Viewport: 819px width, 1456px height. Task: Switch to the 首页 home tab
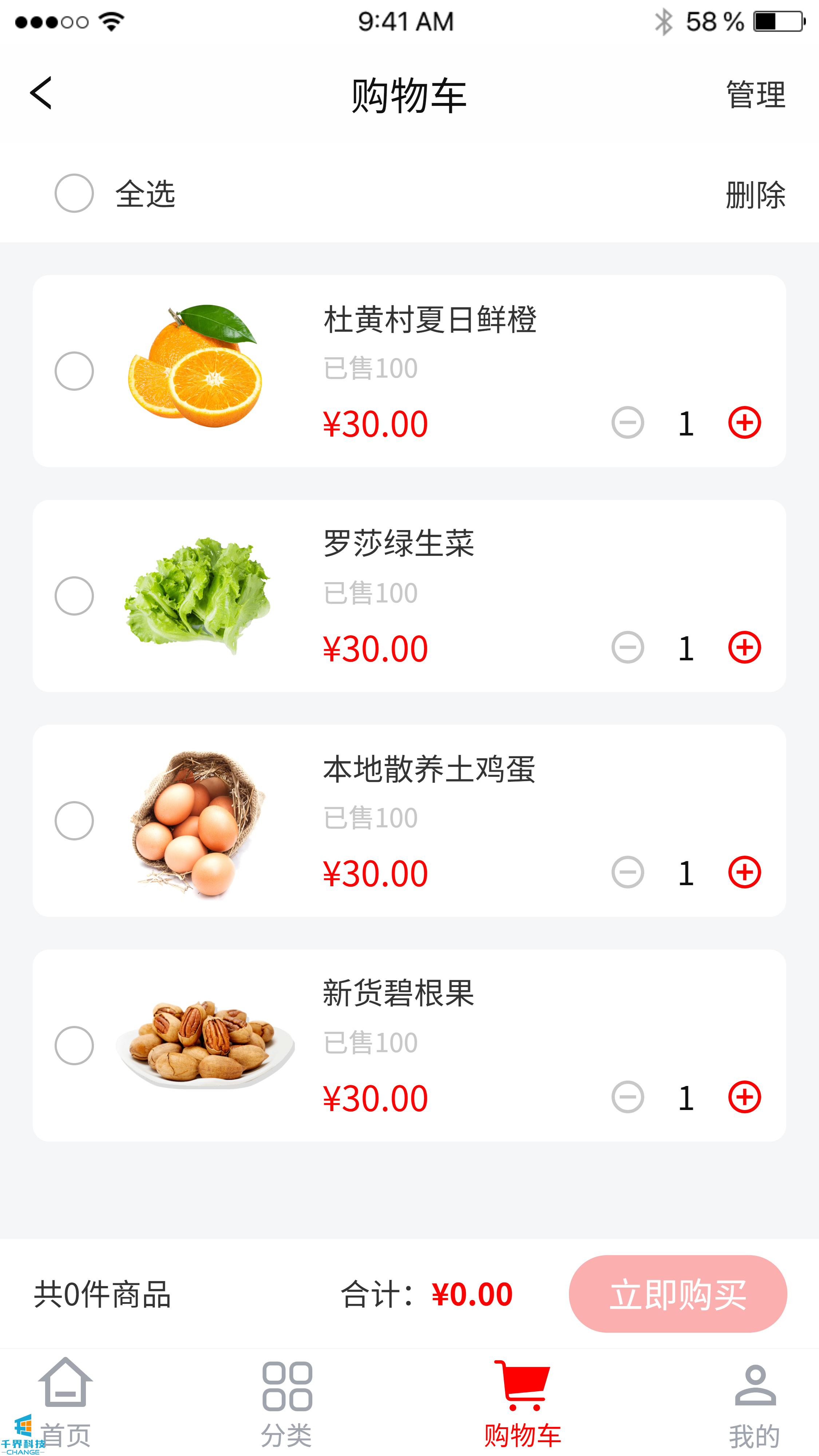coord(66,1402)
